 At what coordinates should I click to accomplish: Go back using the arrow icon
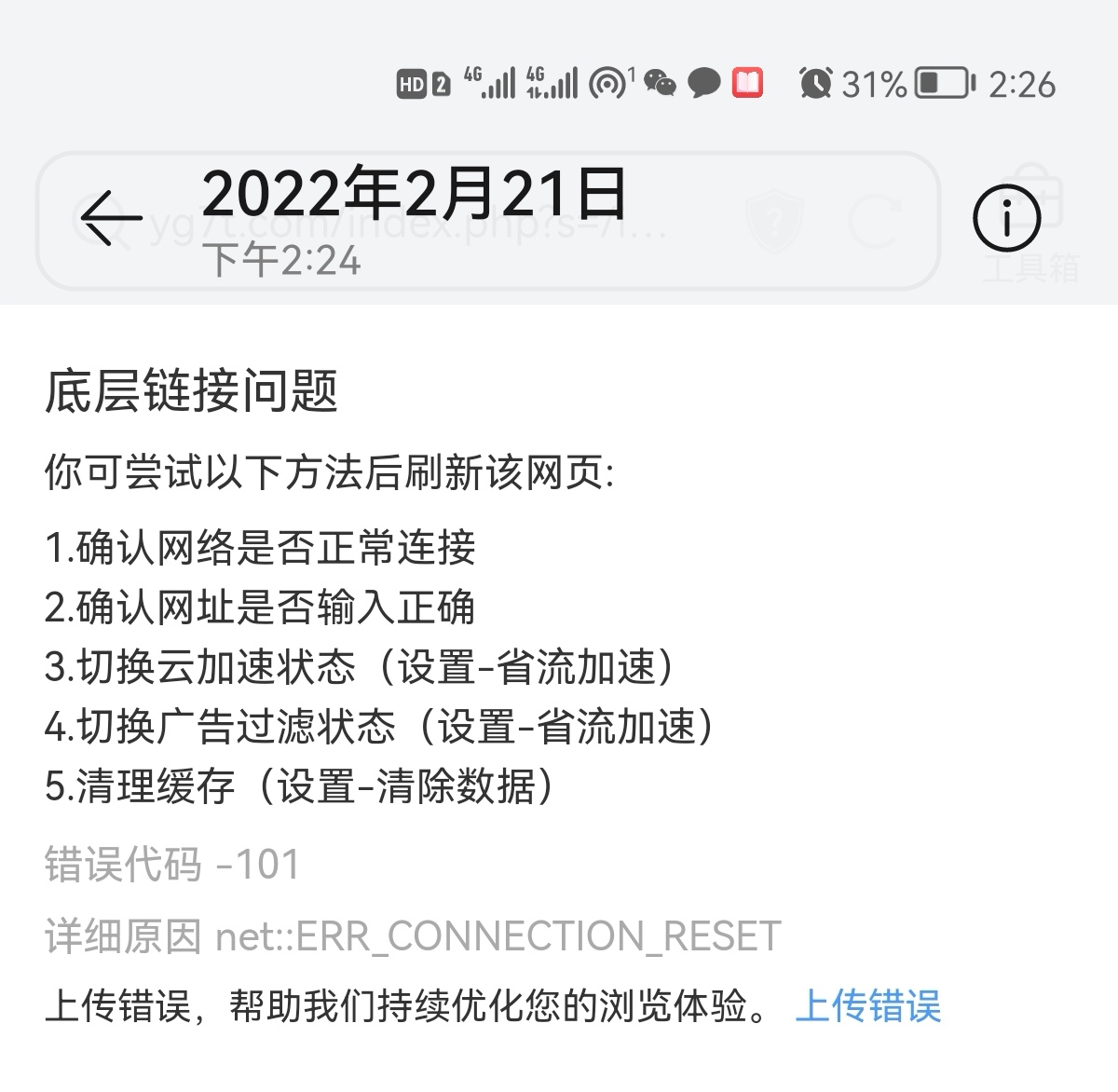110,218
